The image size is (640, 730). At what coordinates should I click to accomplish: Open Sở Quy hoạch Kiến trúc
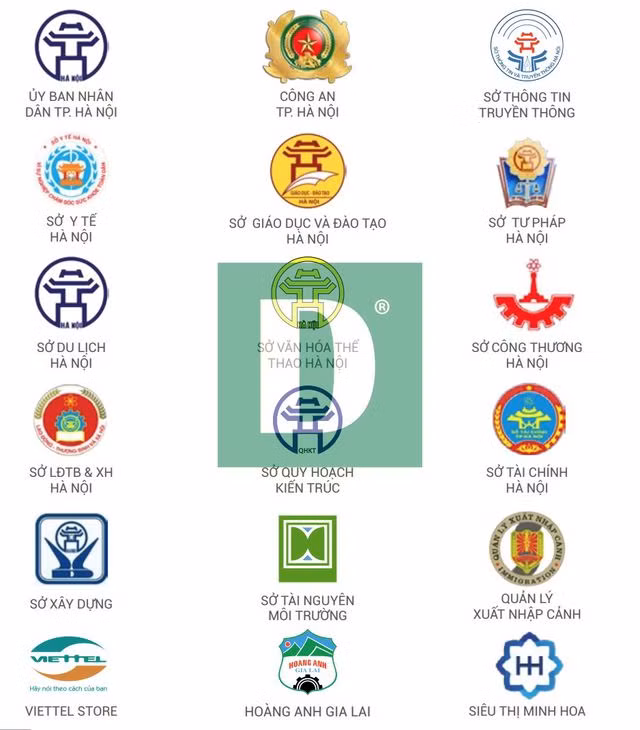click(x=307, y=421)
